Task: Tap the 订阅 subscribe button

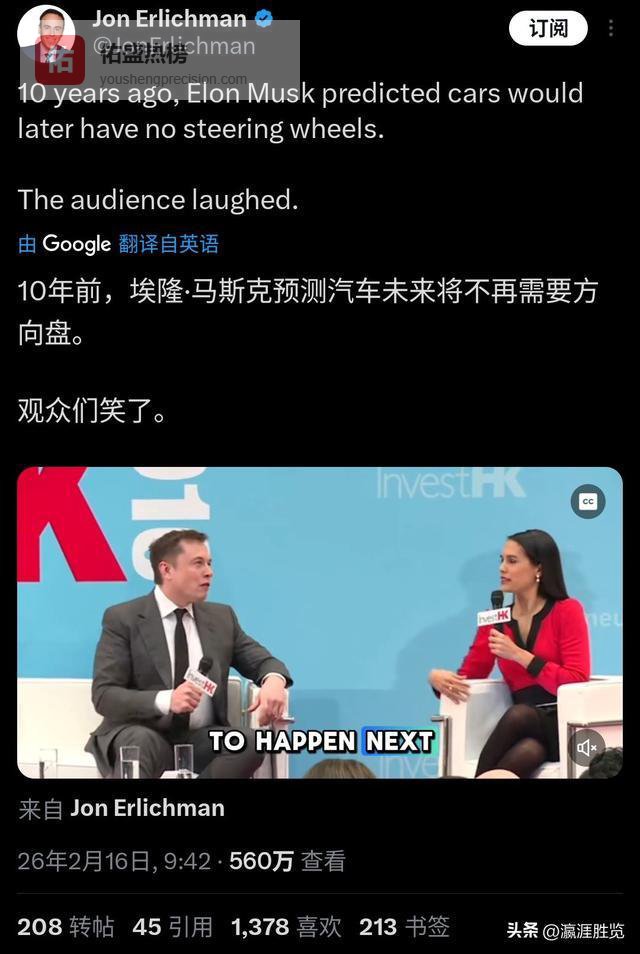Action: (x=547, y=28)
